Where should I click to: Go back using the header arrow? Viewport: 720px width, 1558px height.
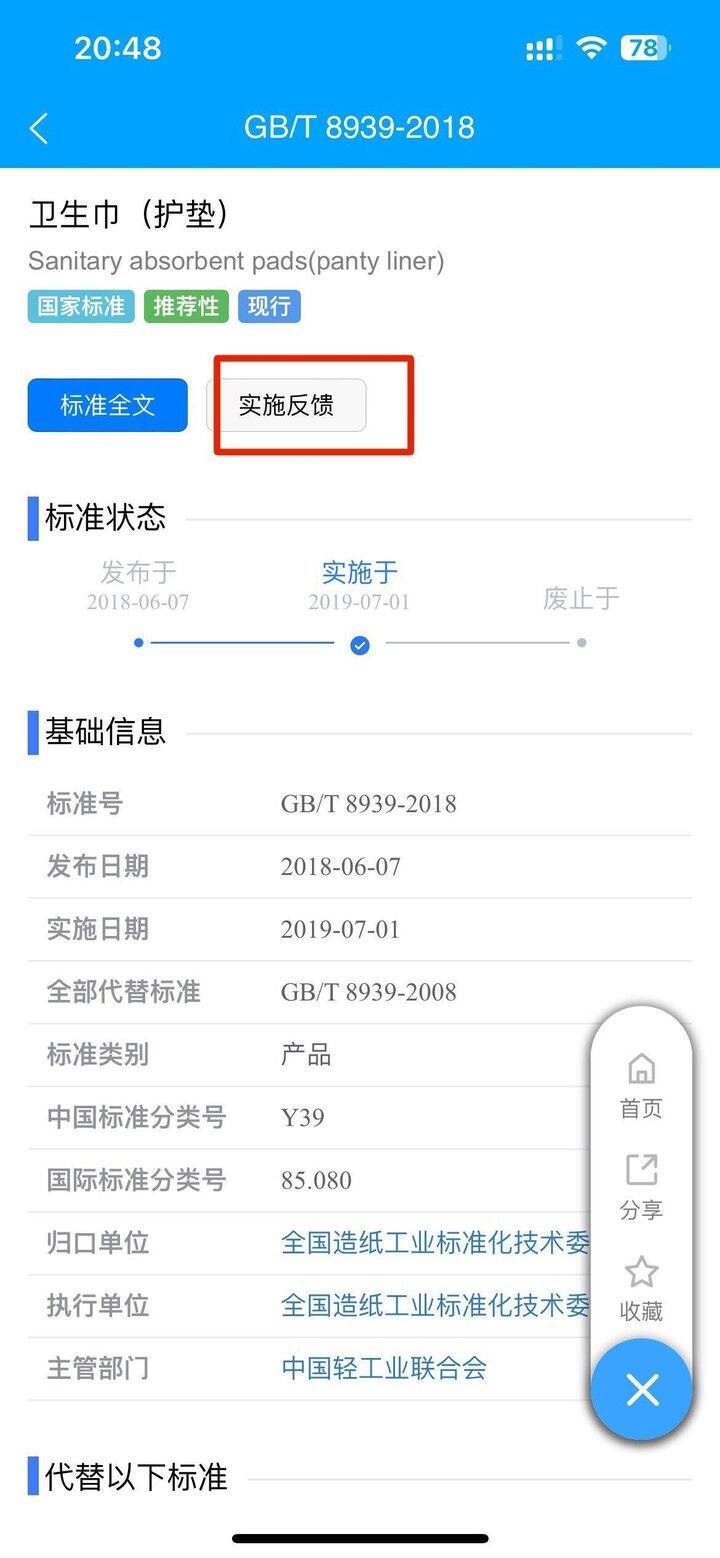click(40, 128)
